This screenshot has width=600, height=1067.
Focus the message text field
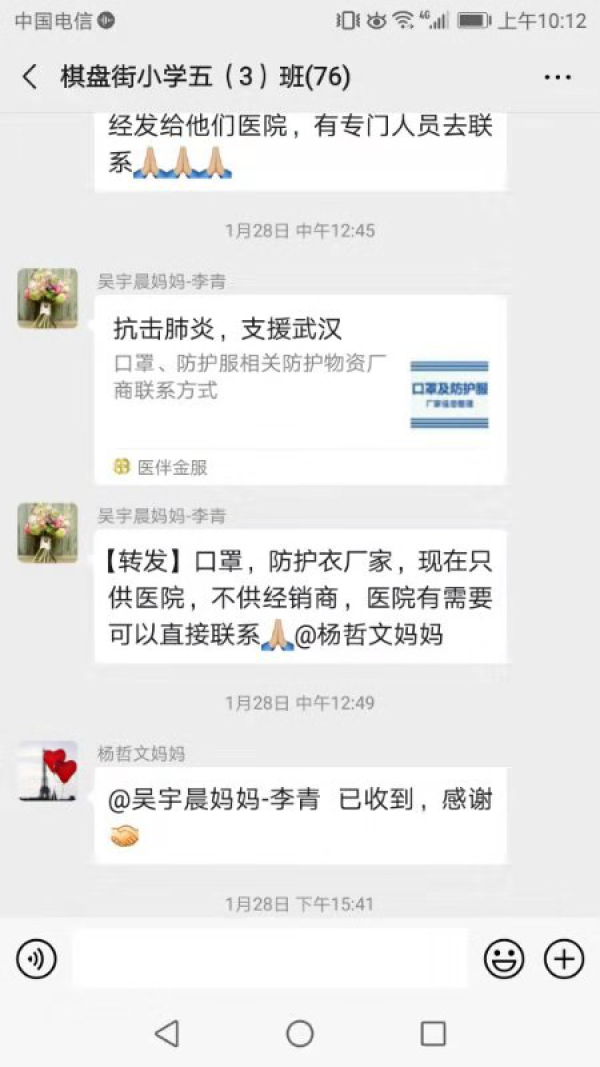270,960
